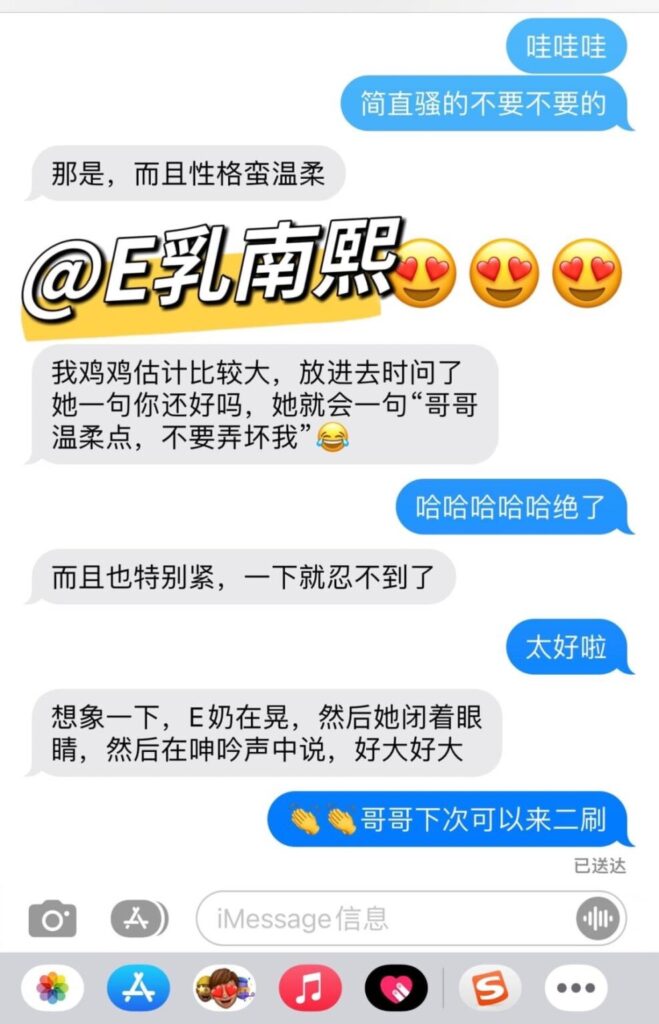The image size is (659, 1024).
Task: Open the camera to attach a photo
Action: point(52,918)
